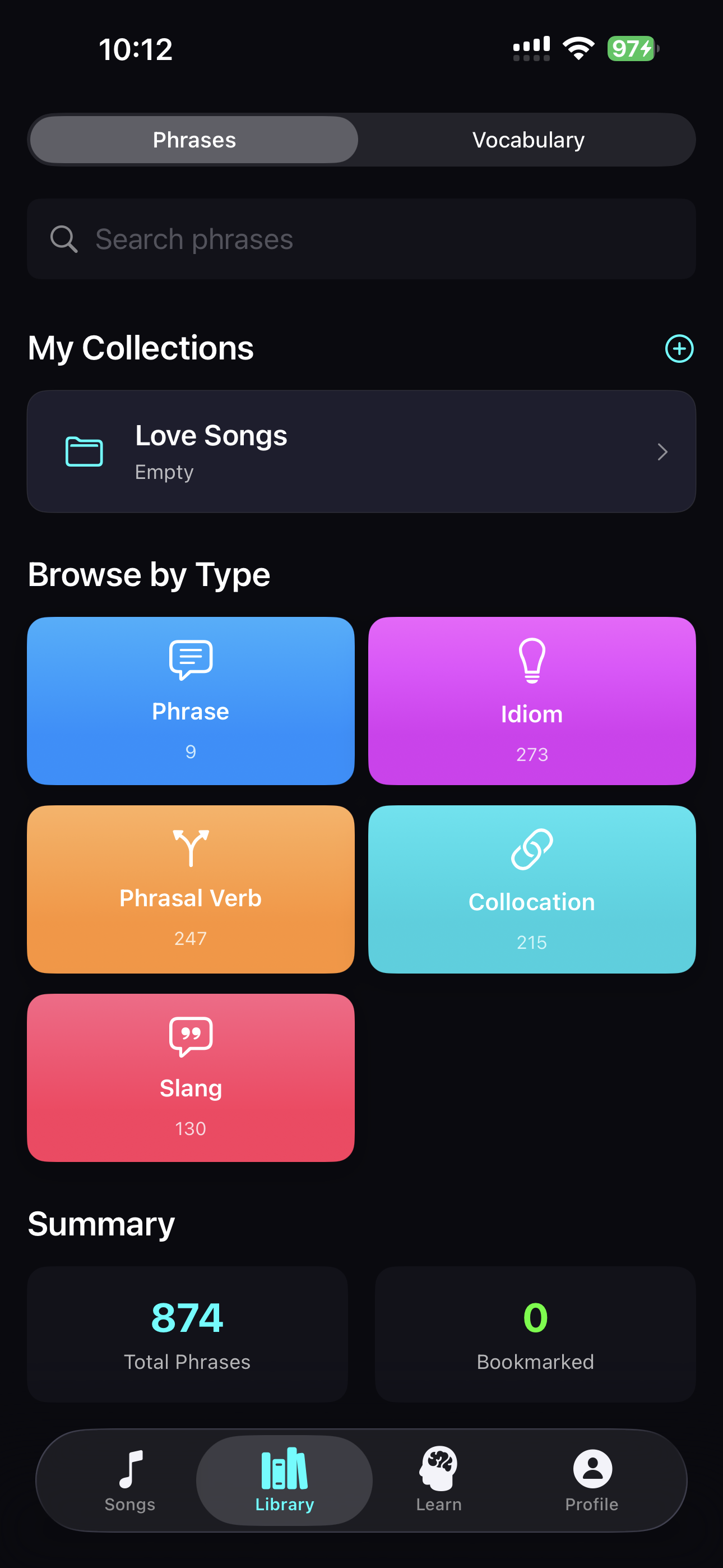Open the Learn brain icon
The image size is (723, 1568).
coord(438,1467)
